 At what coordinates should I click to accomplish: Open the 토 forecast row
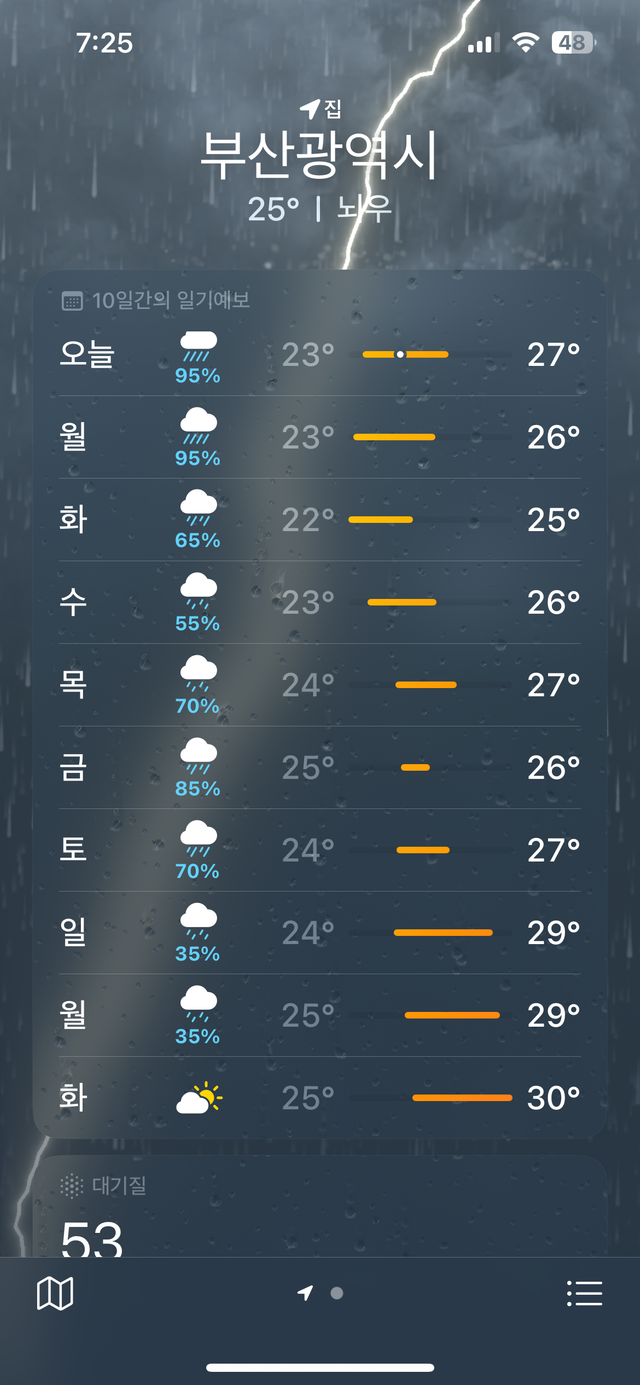320,850
